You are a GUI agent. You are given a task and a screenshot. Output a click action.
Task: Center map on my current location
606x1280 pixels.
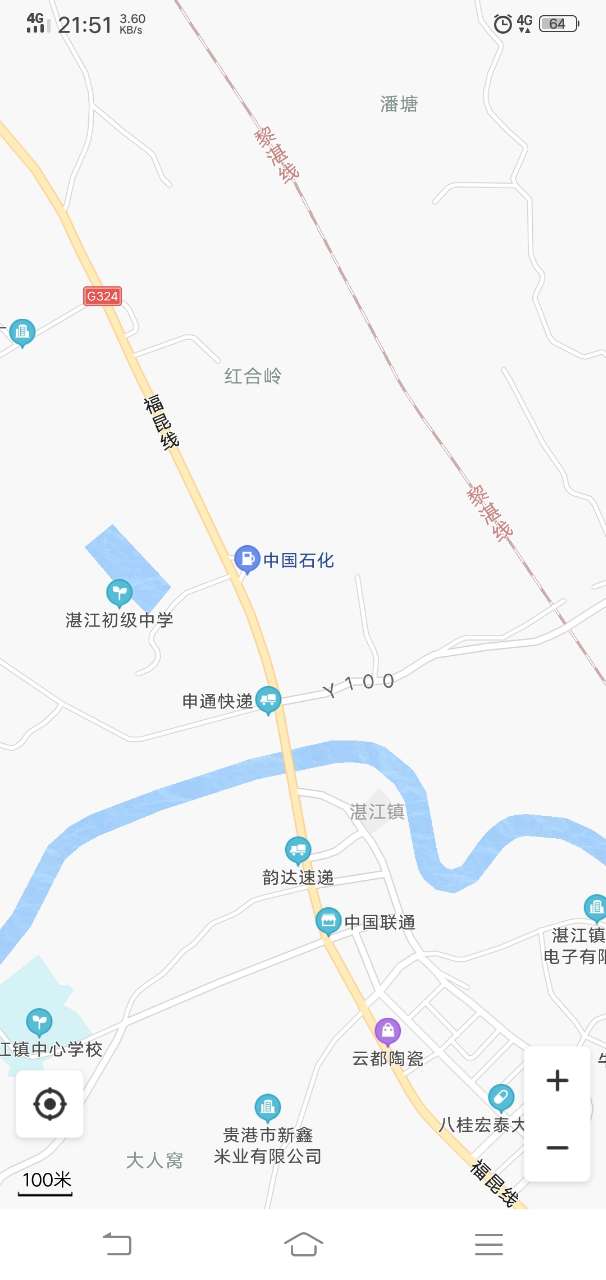(x=49, y=1104)
